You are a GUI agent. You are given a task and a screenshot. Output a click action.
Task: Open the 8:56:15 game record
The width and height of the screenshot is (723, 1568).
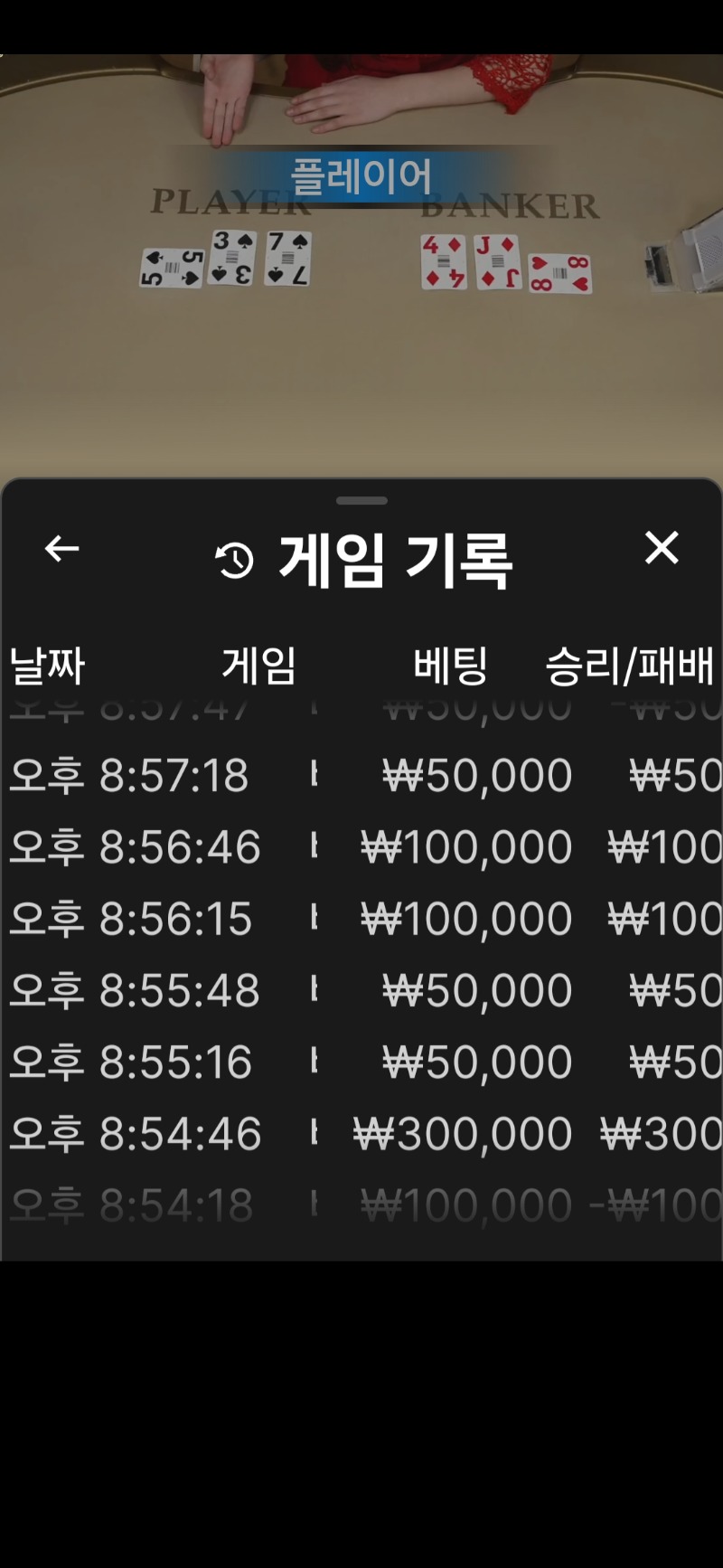(x=361, y=918)
